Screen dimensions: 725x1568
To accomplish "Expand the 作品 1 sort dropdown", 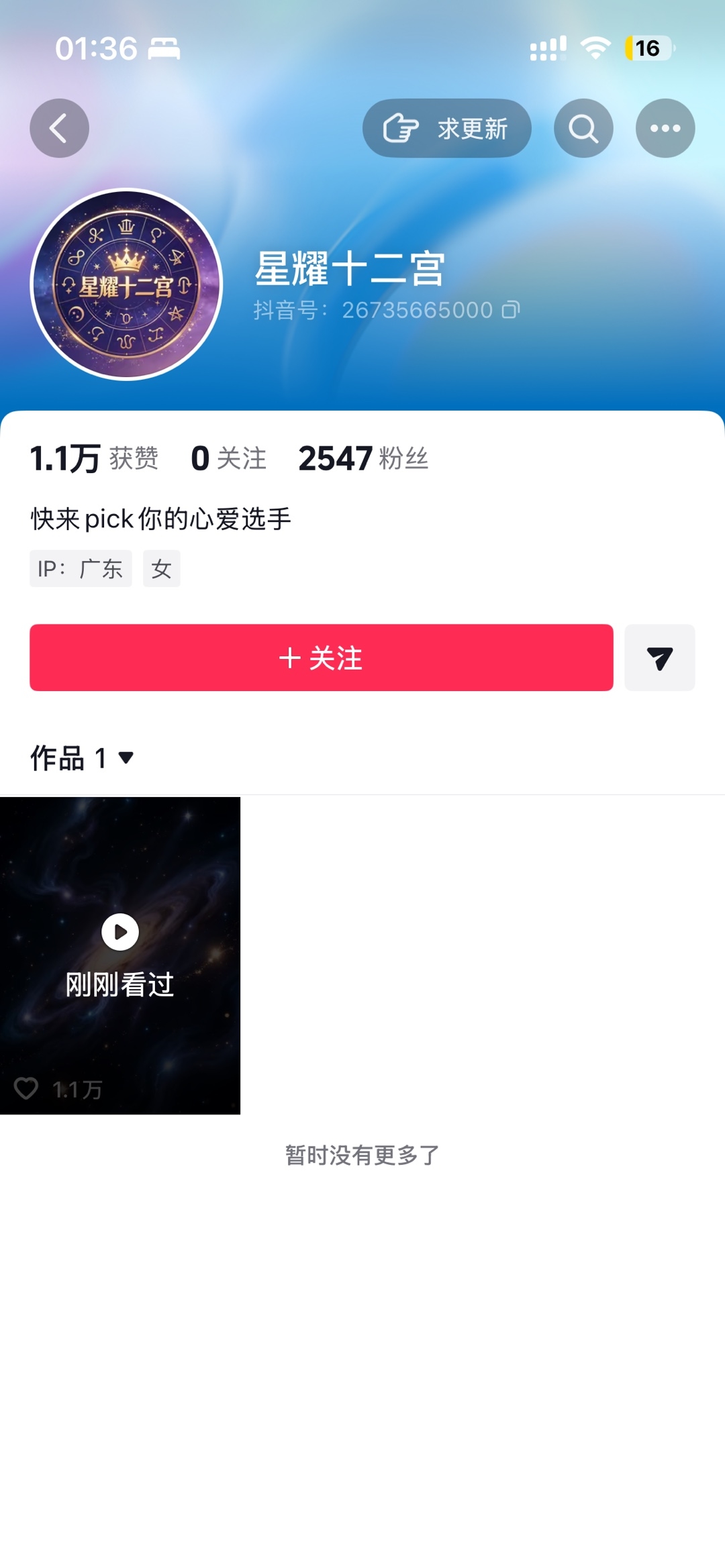I will click(x=82, y=758).
